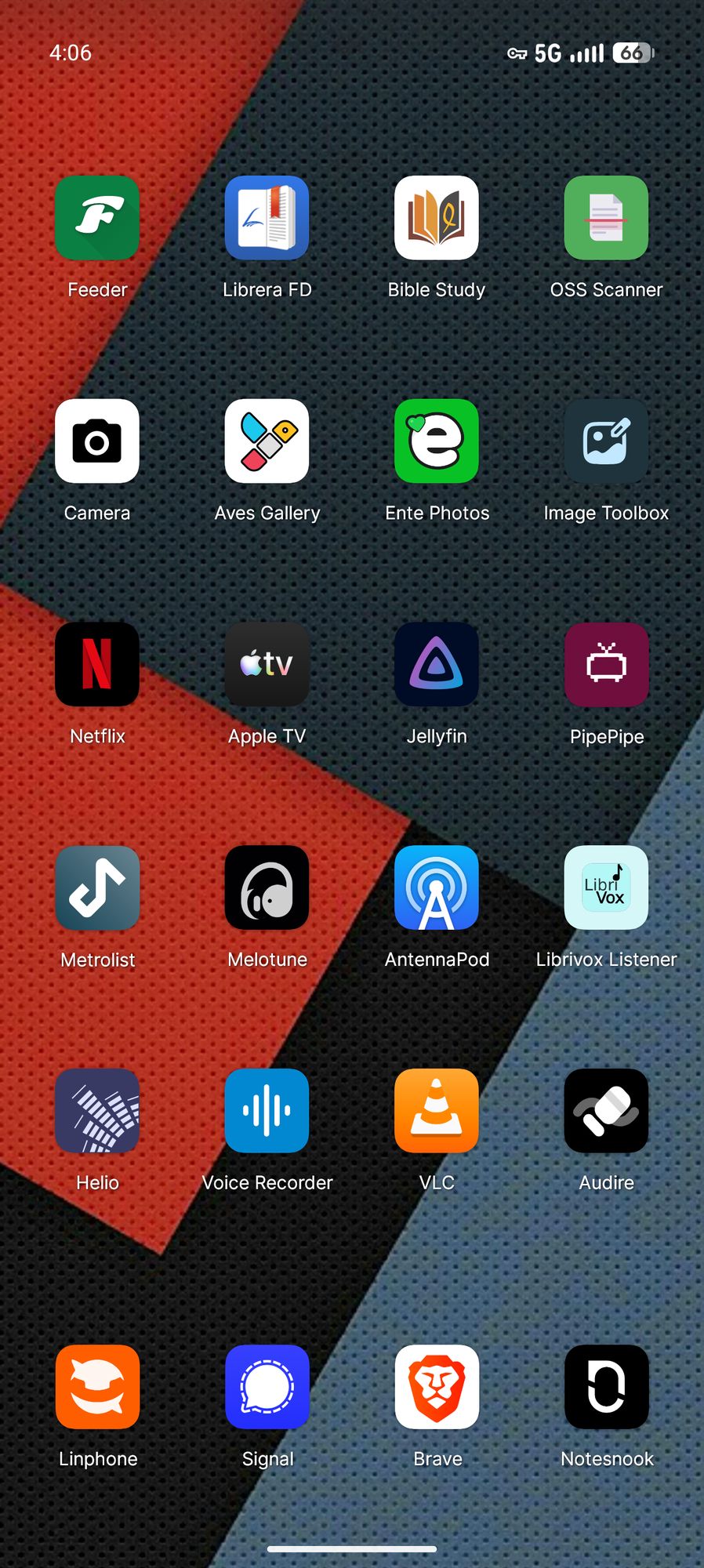Open Signal messenger
Screen dimensions: 704x1568
(x=267, y=1387)
